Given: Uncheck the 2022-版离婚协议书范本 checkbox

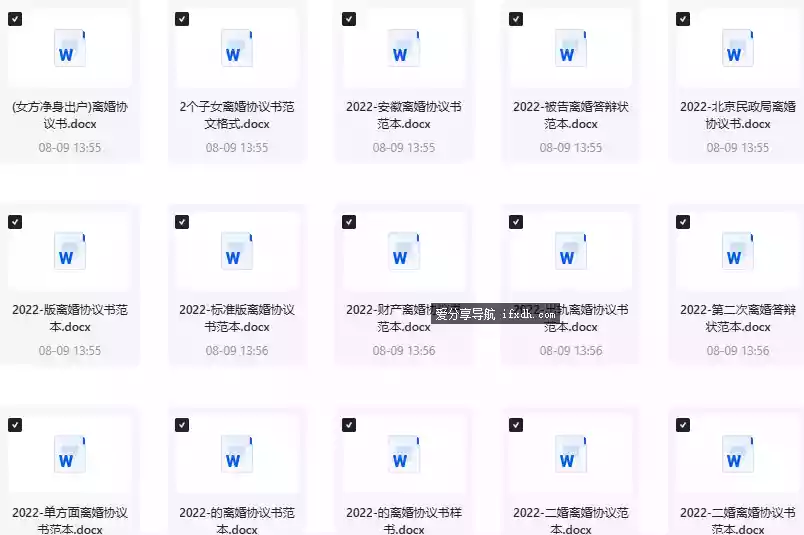Looking at the screenshot, I should (x=15, y=222).
